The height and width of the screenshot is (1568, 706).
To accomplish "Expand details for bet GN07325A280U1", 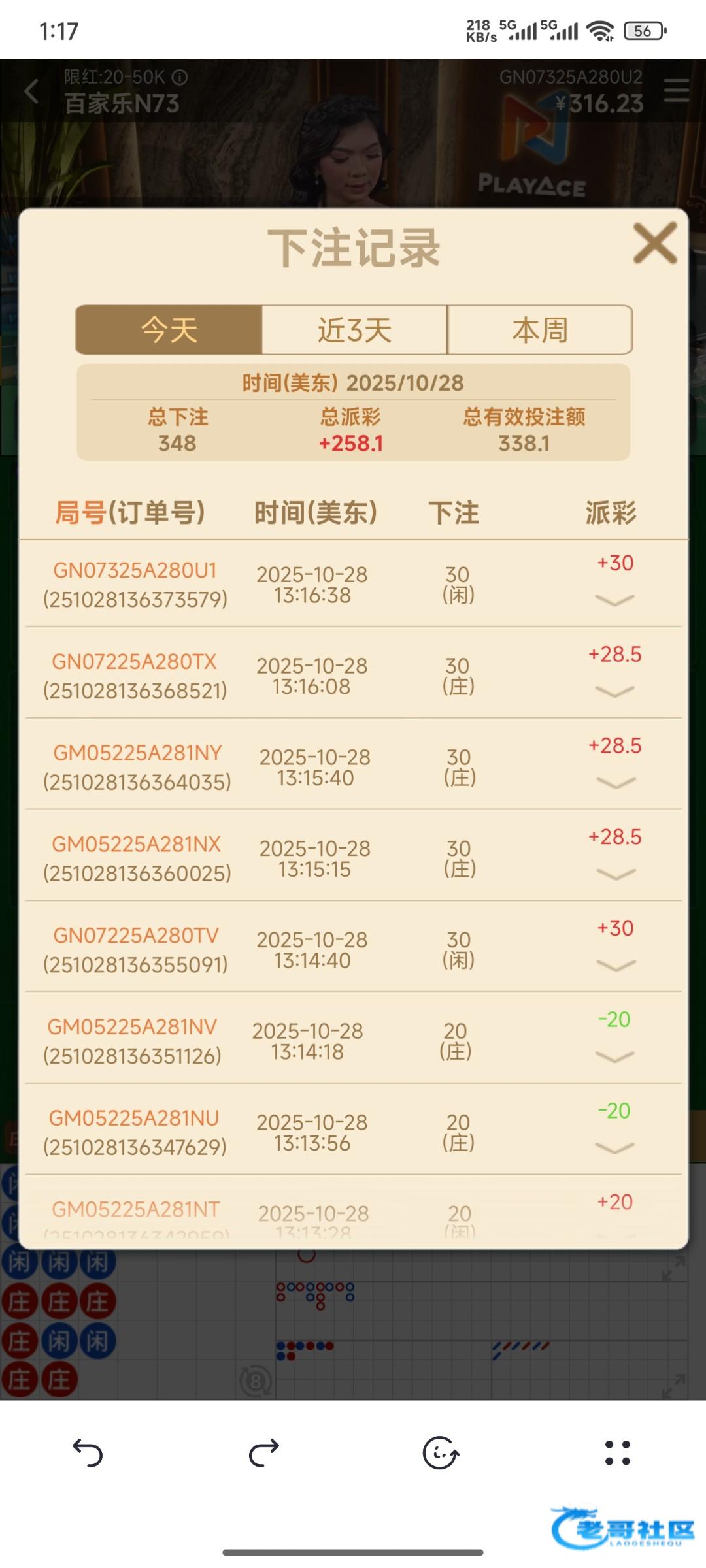I will (614, 600).
